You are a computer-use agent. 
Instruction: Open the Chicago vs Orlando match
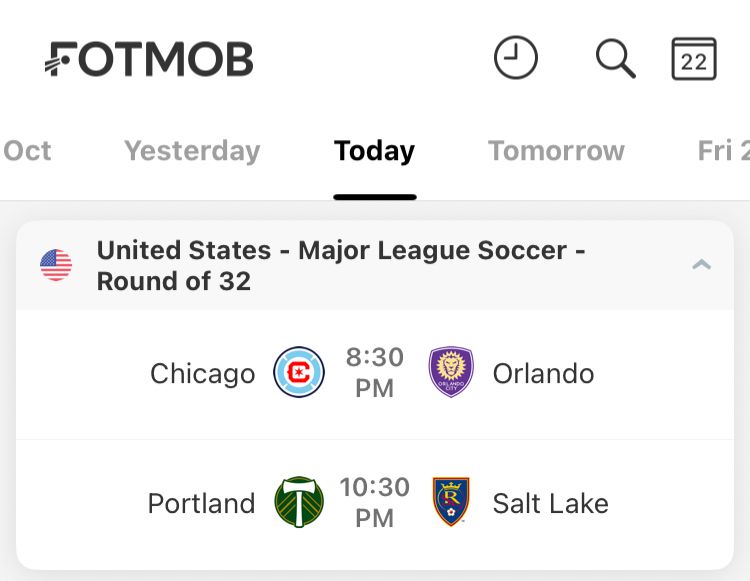(x=374, y=373)
